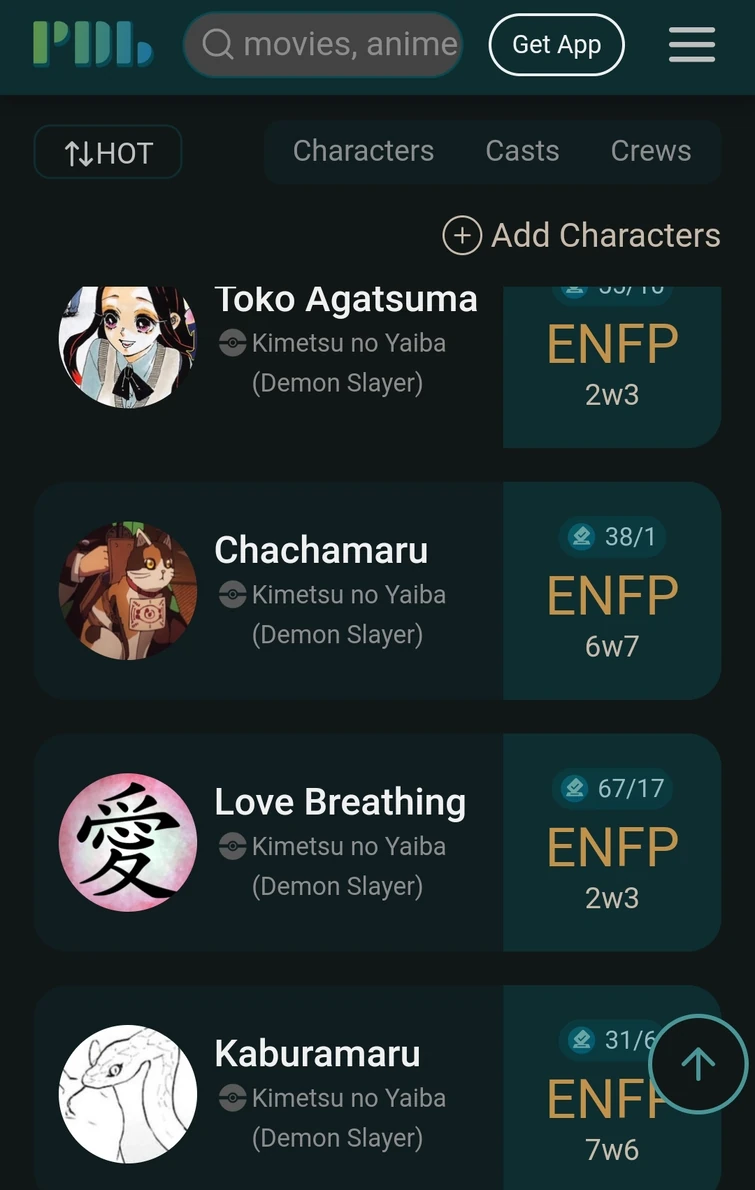This screenshot has width=755, height=1190.
Task: Open Kaburamaru's character page
Action: 317,1054
